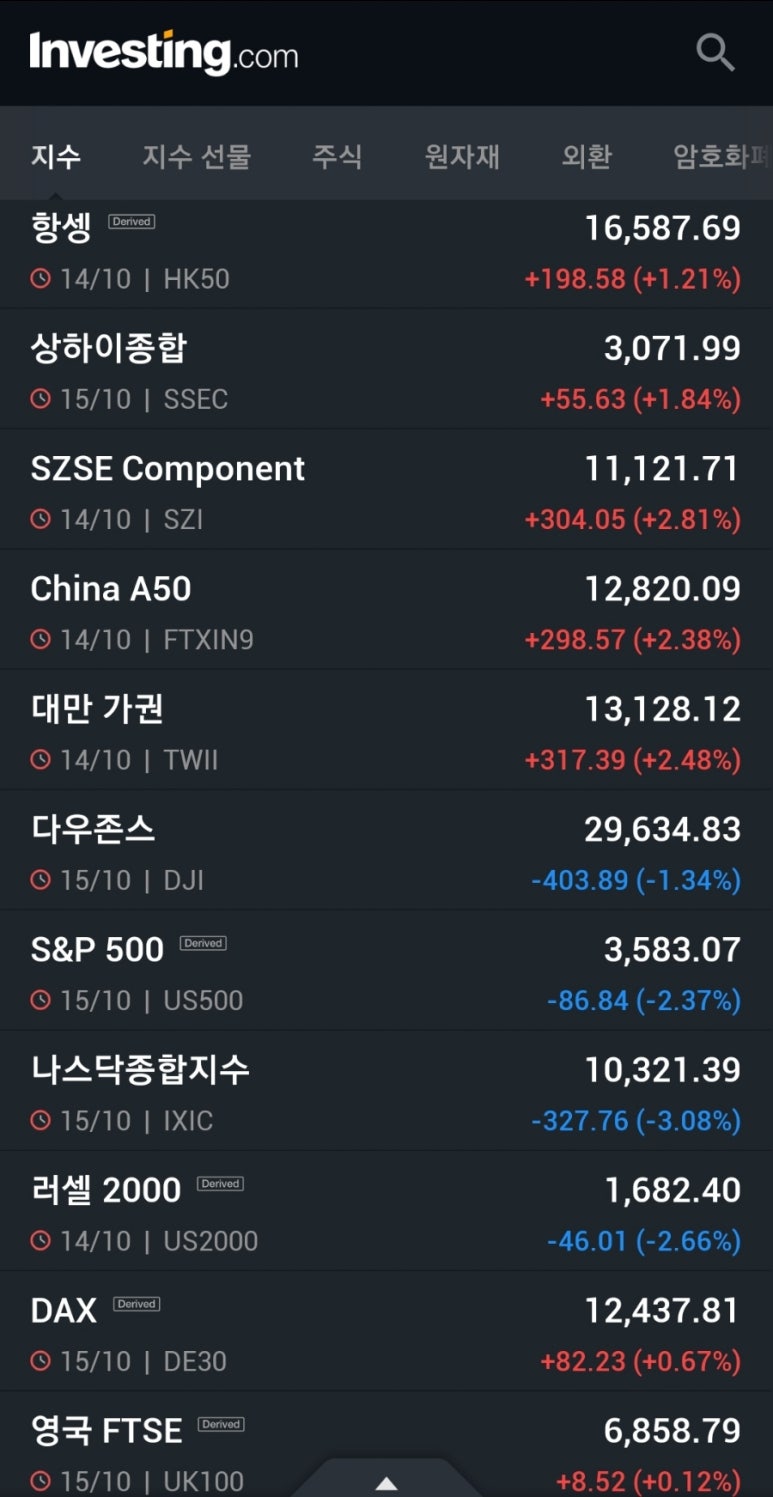This screenshot has height=1497, width=773.
Task: Tap the Investing.com logo to go home
Action: coord(164,53)
